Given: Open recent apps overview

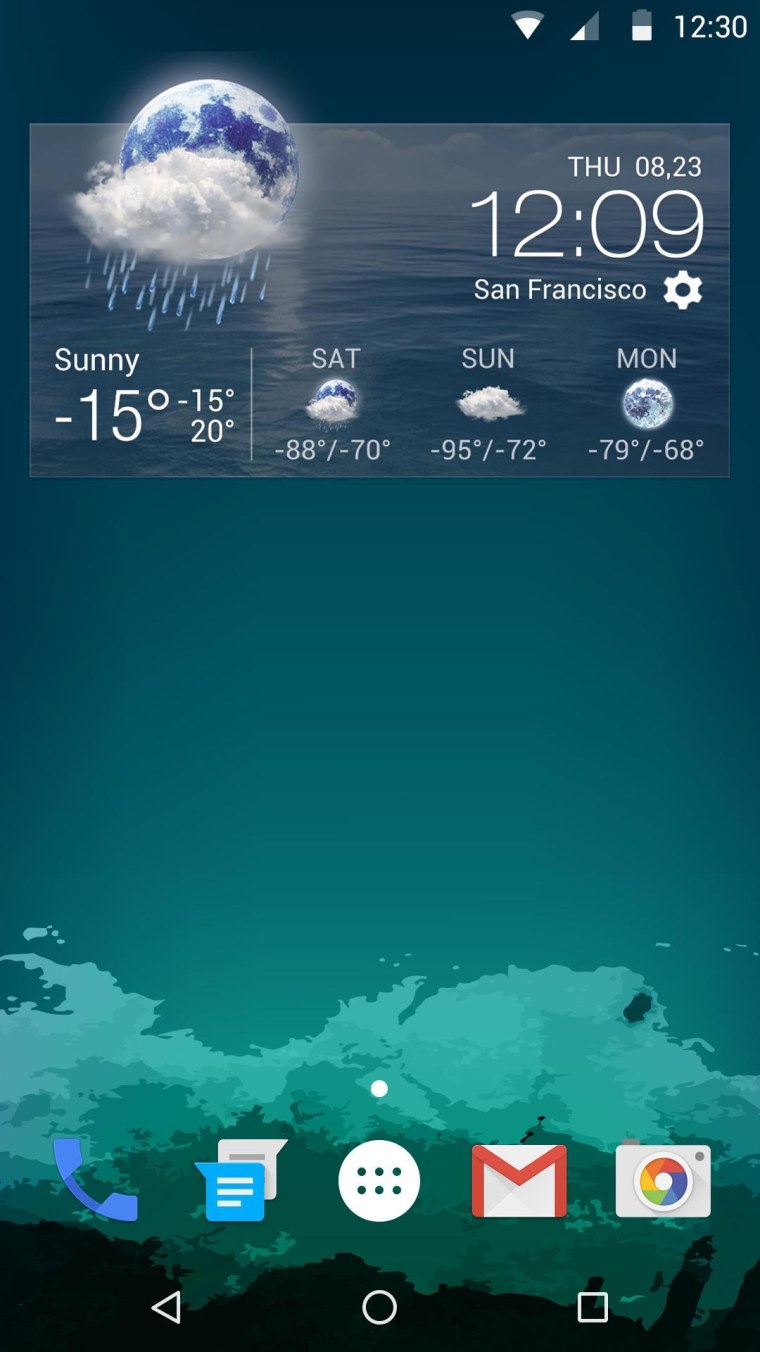Looking at the screenshot, I should (x=592, y=1306).
